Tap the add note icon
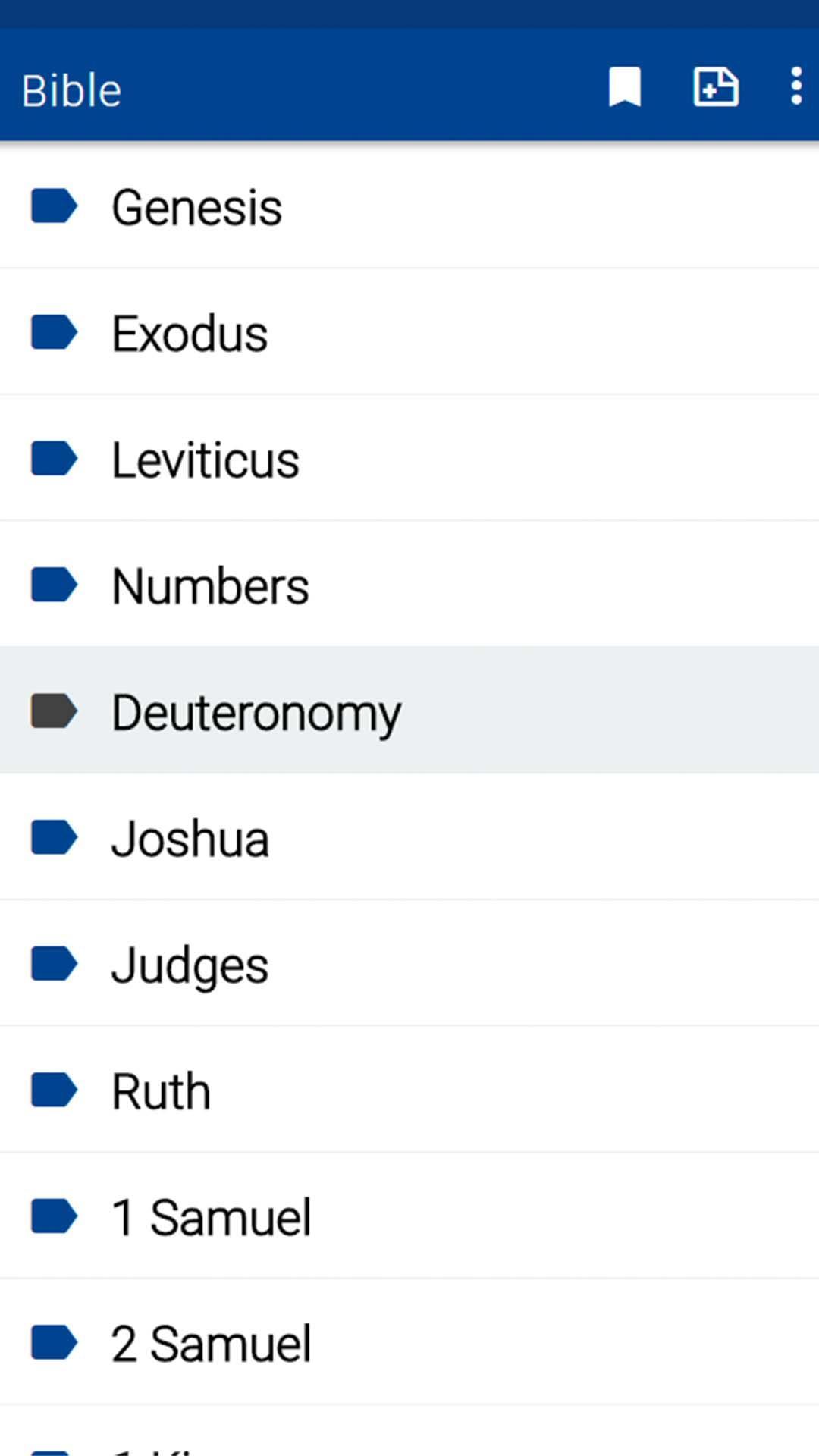Image resolution: width=819 pixels, height=1456 pixels. [x=716, y=87]
